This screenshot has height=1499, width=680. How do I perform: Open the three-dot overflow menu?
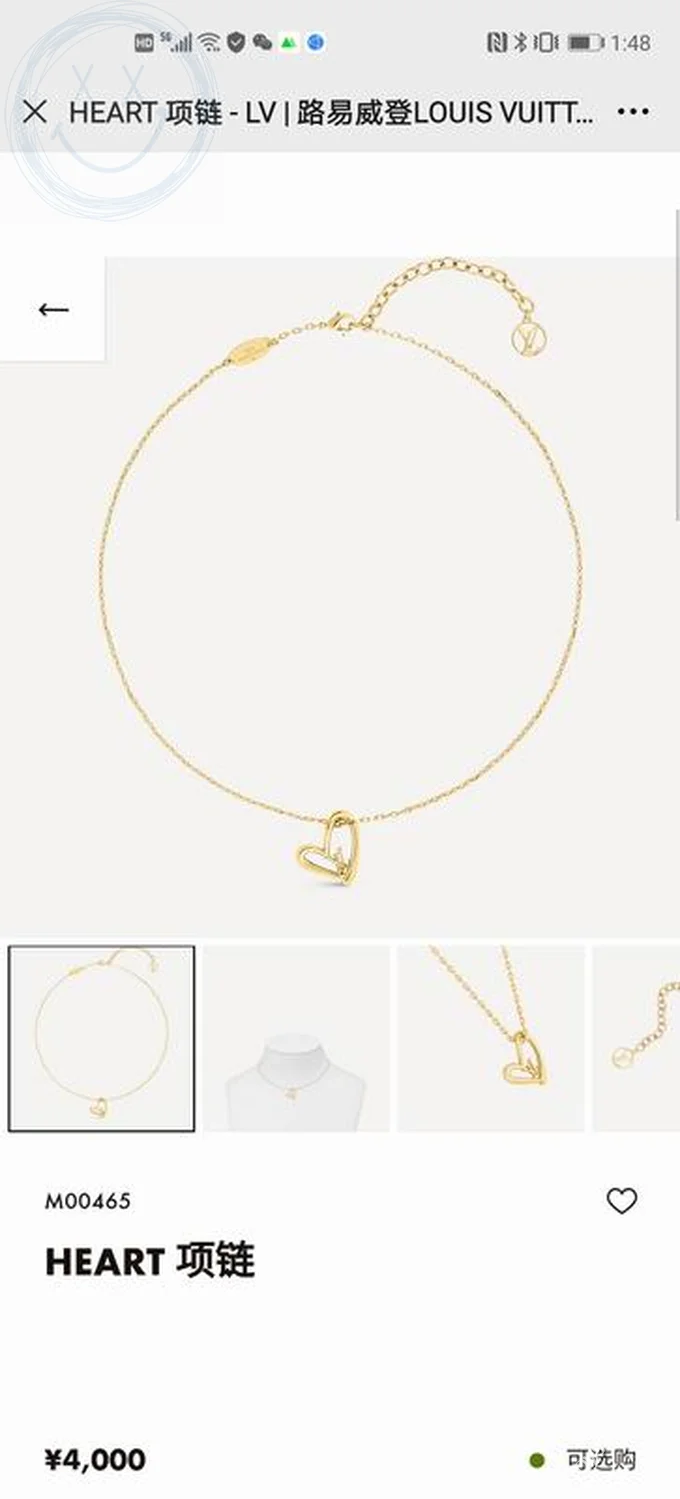point(633,112)
